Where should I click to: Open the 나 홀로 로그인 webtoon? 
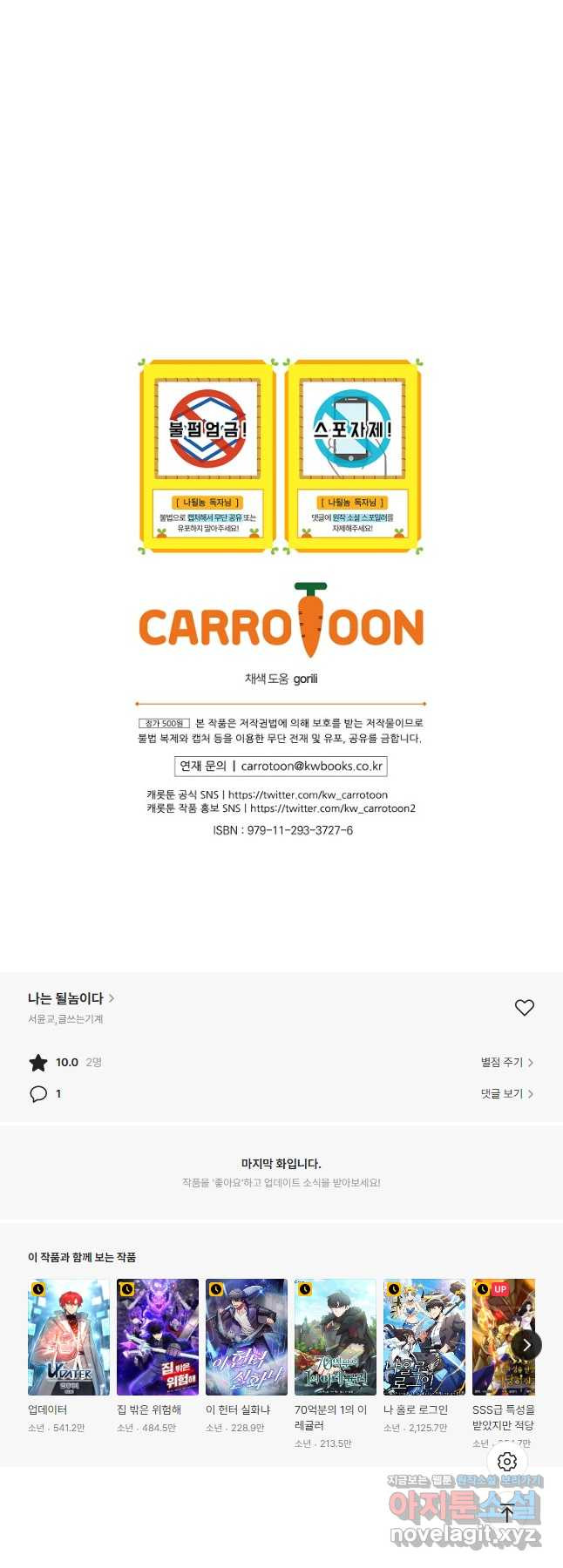point(424,1337)
